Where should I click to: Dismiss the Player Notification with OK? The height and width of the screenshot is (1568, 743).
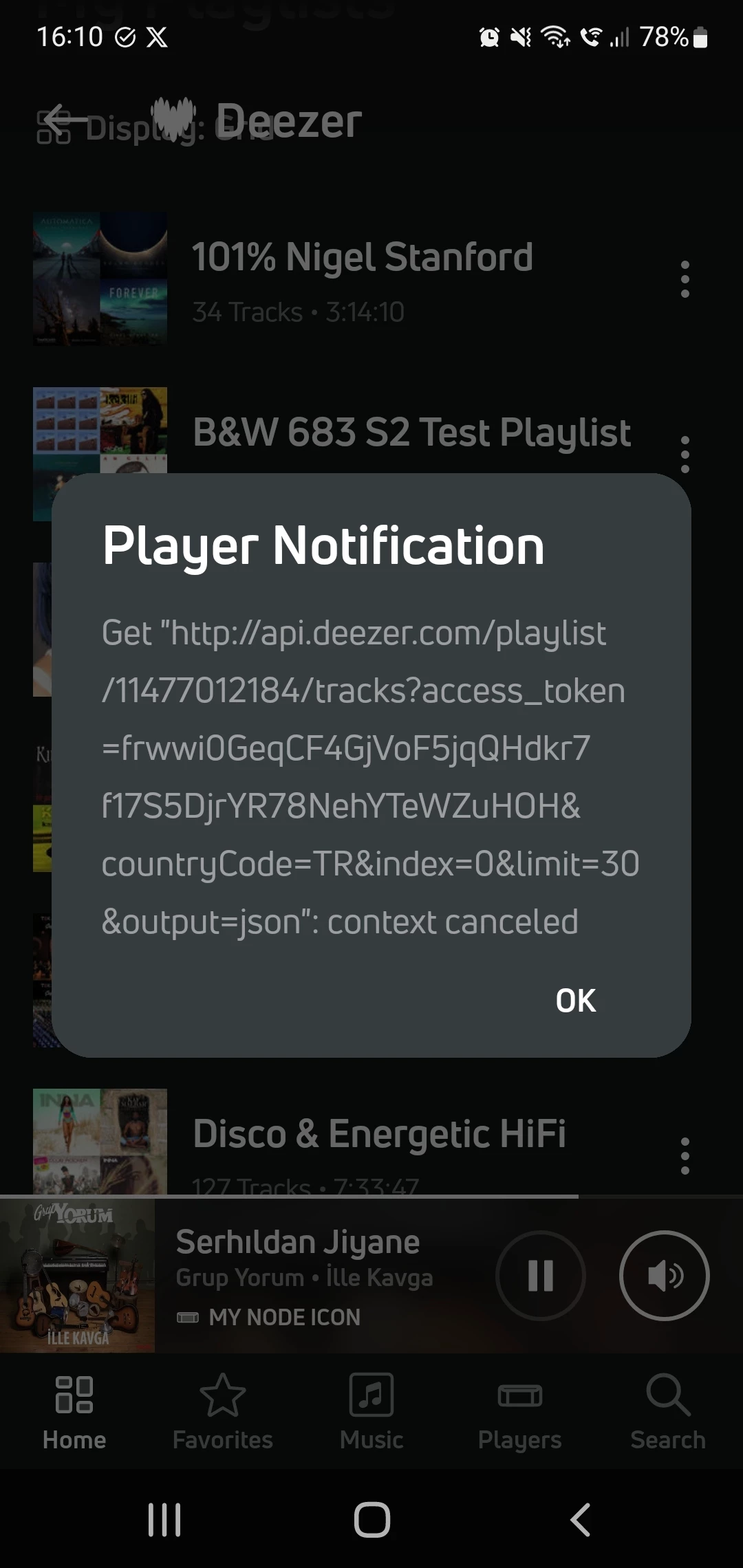click(575, 1001)
